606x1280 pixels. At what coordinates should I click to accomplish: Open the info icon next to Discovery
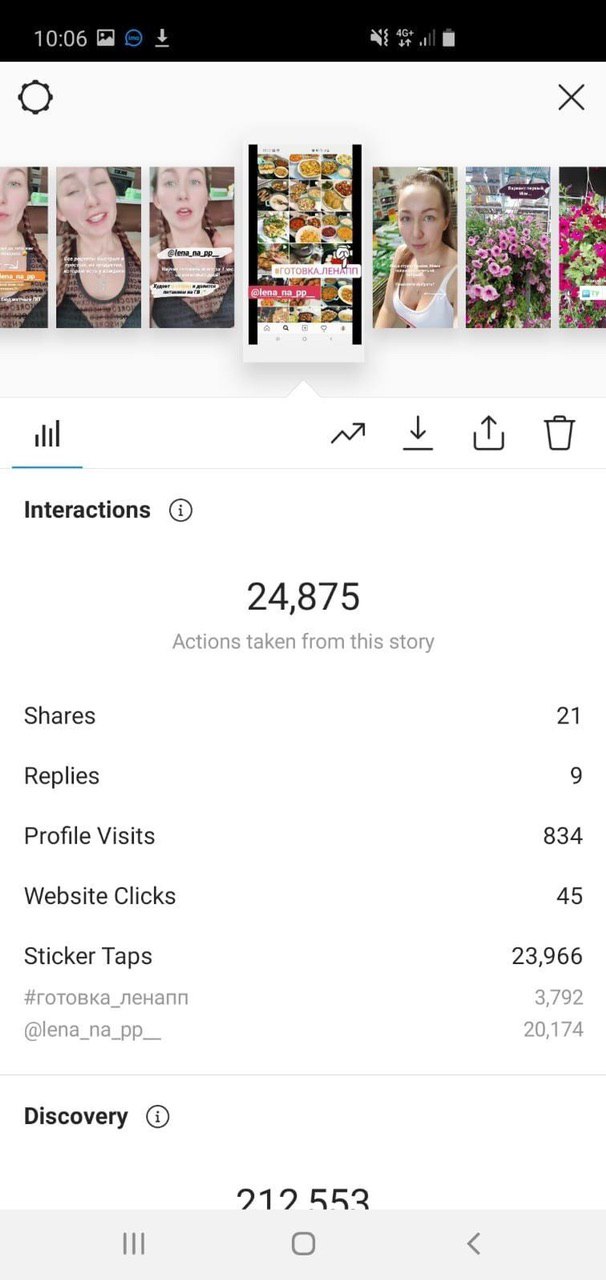click(157, 1117)
